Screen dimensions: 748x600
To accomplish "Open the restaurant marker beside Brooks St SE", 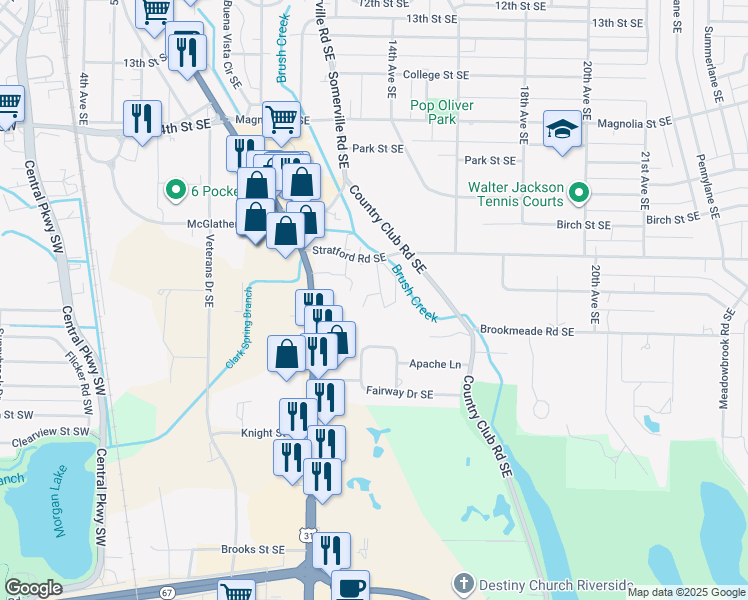I will [x=332, y=551].
